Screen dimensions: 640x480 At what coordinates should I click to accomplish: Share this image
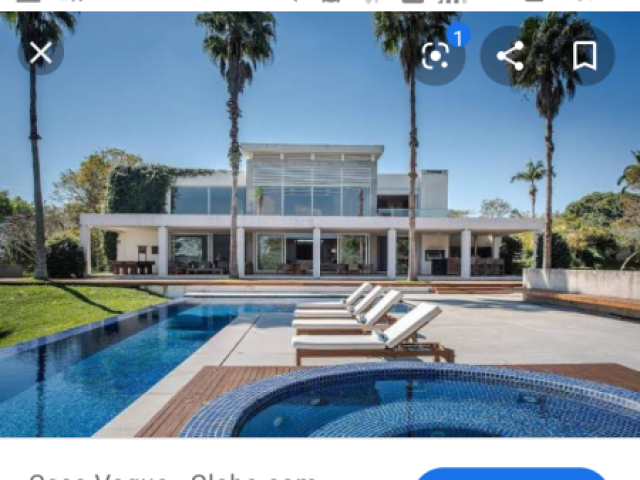510,55
